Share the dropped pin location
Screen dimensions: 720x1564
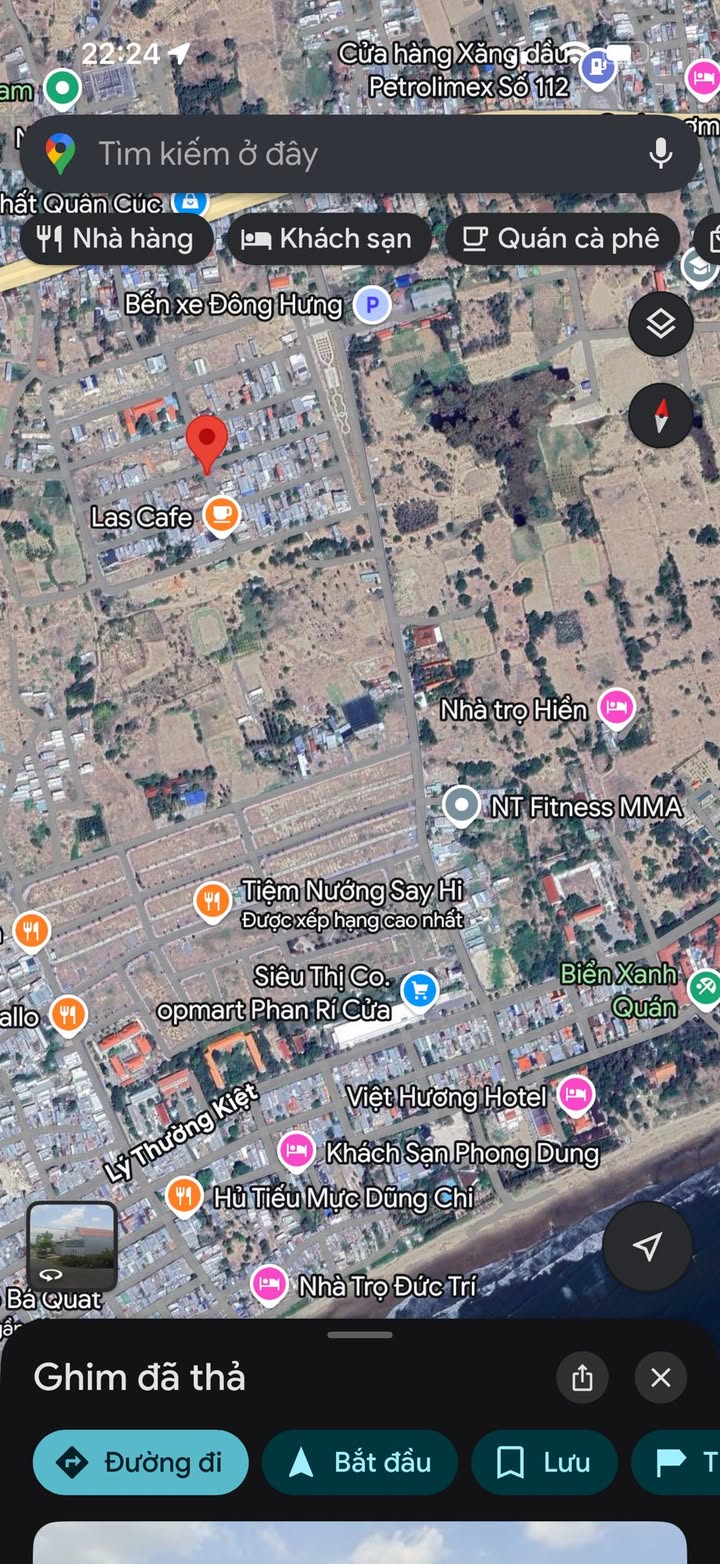click(583, 1378)
